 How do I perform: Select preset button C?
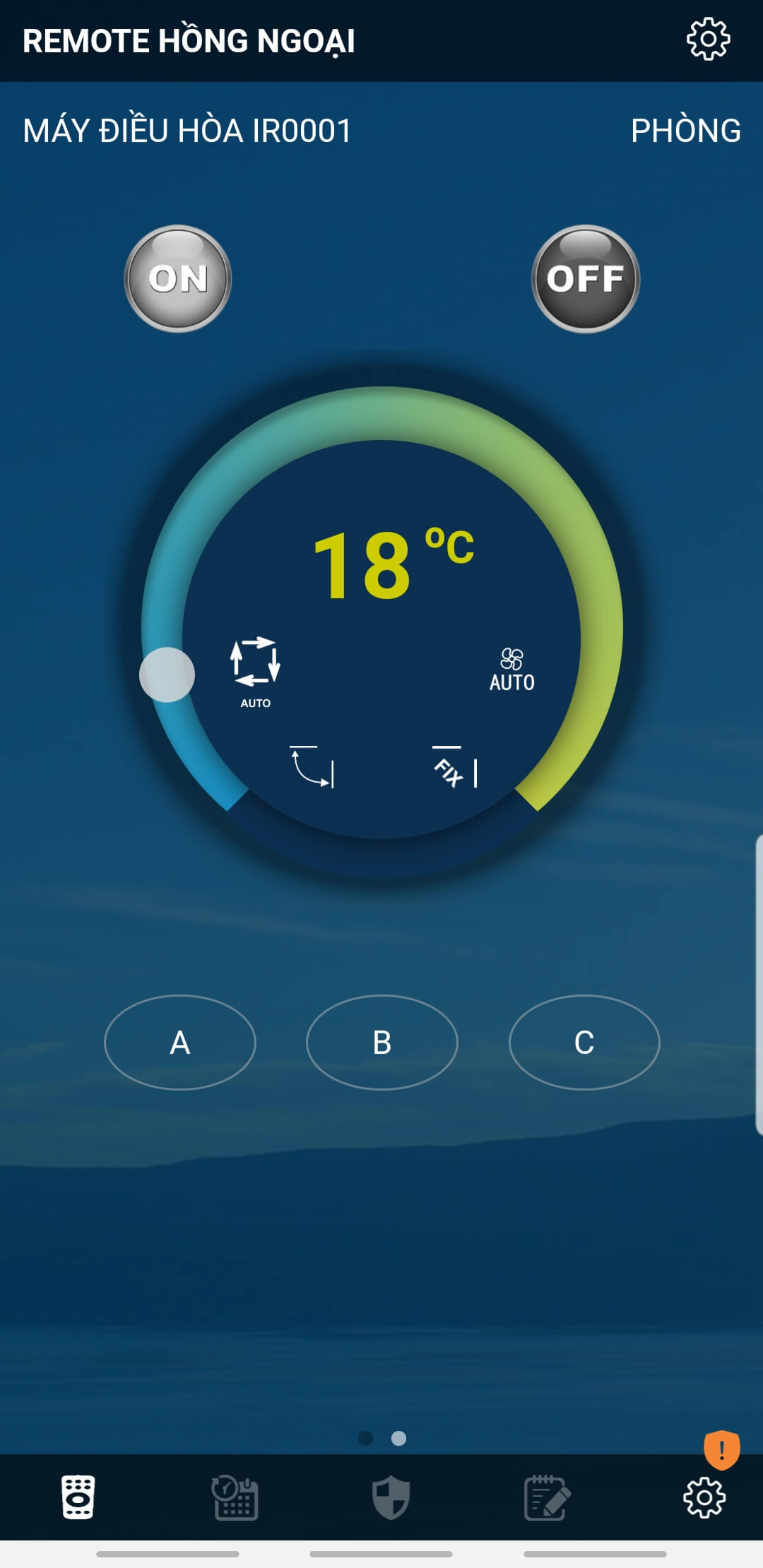pos(584,1043)
